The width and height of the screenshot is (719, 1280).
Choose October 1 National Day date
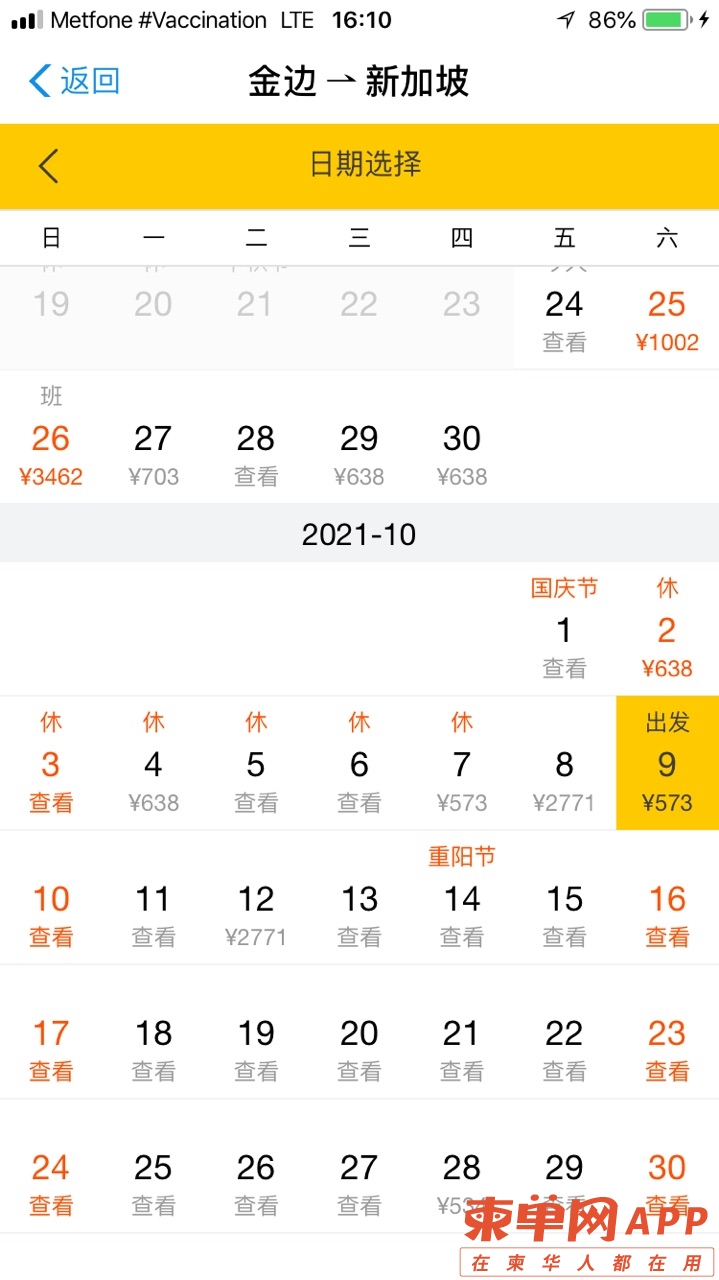[x=564, y=629]
